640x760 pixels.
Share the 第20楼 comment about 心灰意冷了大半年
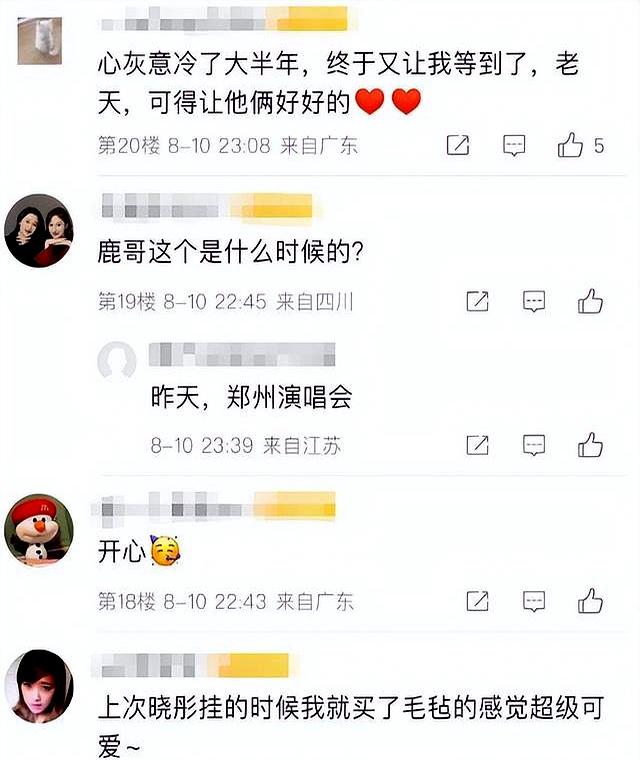(x=457, y=146)
